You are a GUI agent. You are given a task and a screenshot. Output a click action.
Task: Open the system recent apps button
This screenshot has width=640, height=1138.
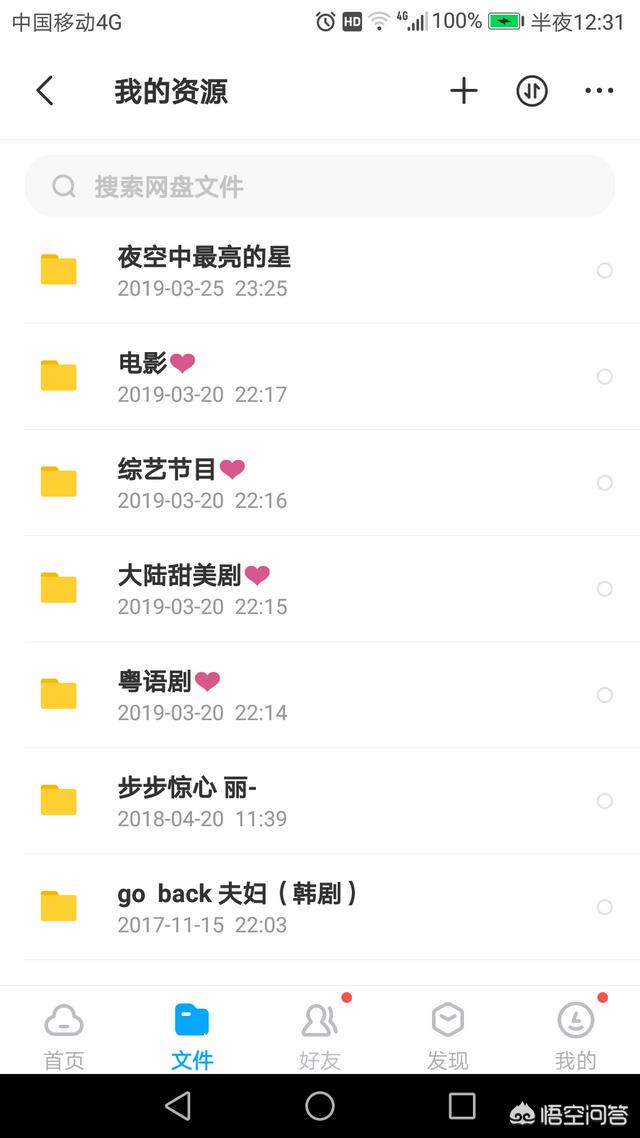[x=462, y=1106]
